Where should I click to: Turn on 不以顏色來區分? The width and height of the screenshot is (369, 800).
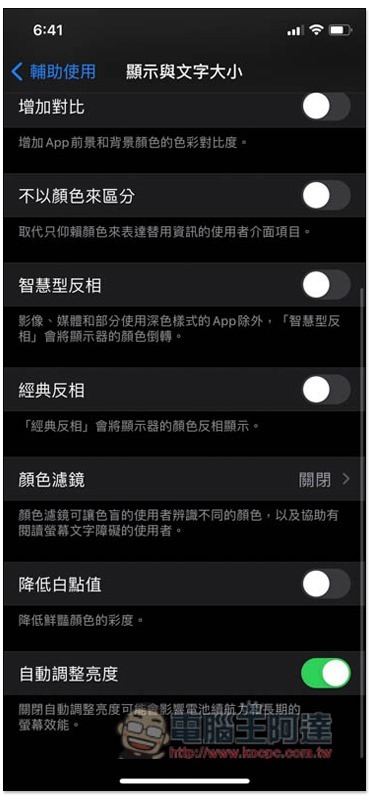pos(326,195)
